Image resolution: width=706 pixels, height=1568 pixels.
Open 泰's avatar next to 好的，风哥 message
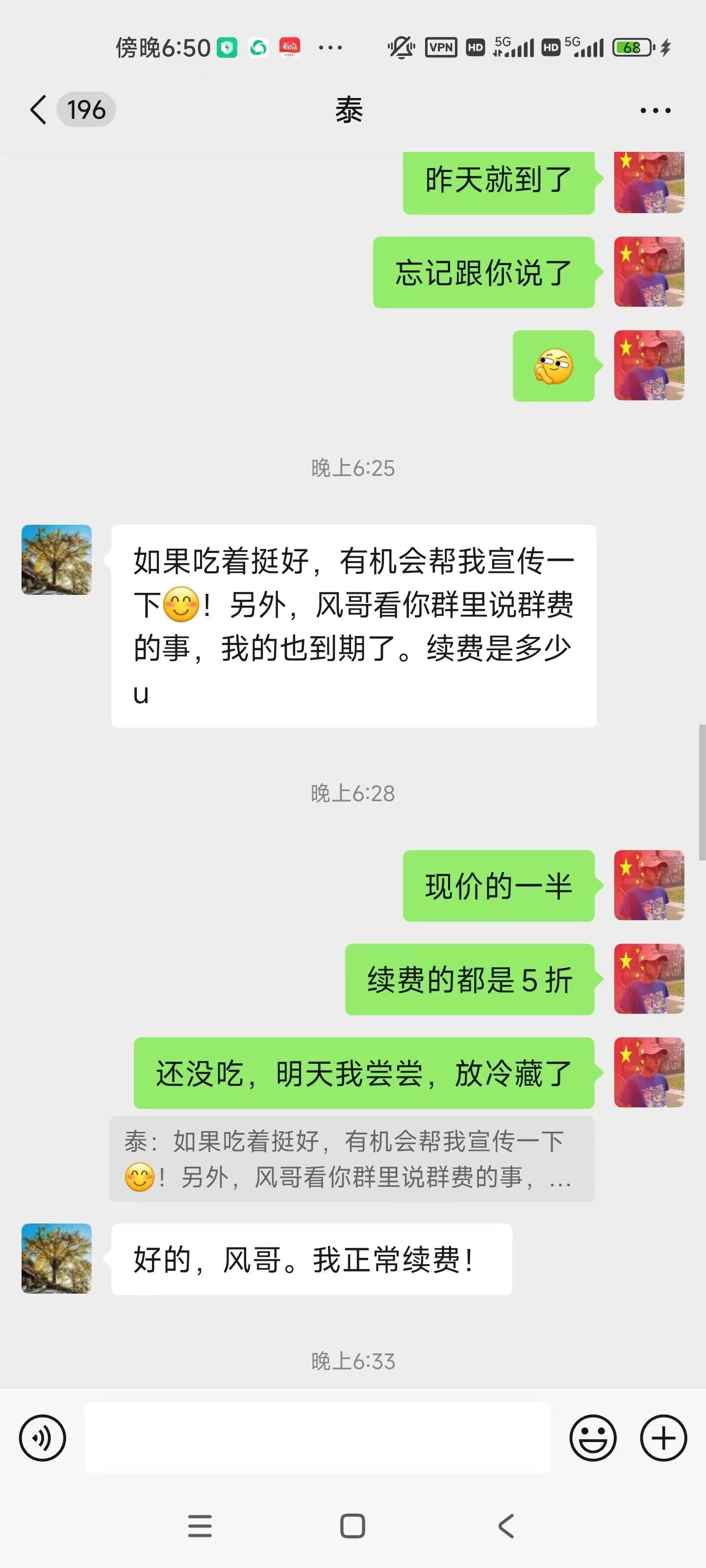[x=57, y=1258]
